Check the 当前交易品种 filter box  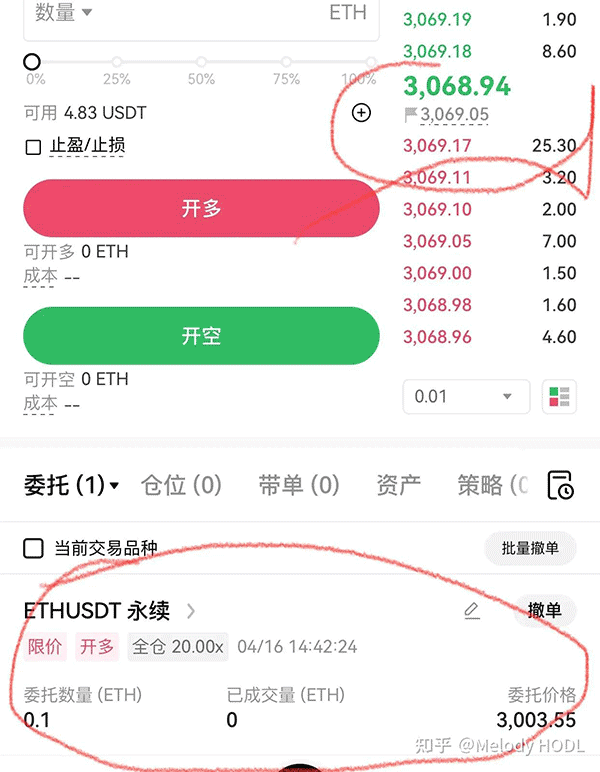click(33, 548)
